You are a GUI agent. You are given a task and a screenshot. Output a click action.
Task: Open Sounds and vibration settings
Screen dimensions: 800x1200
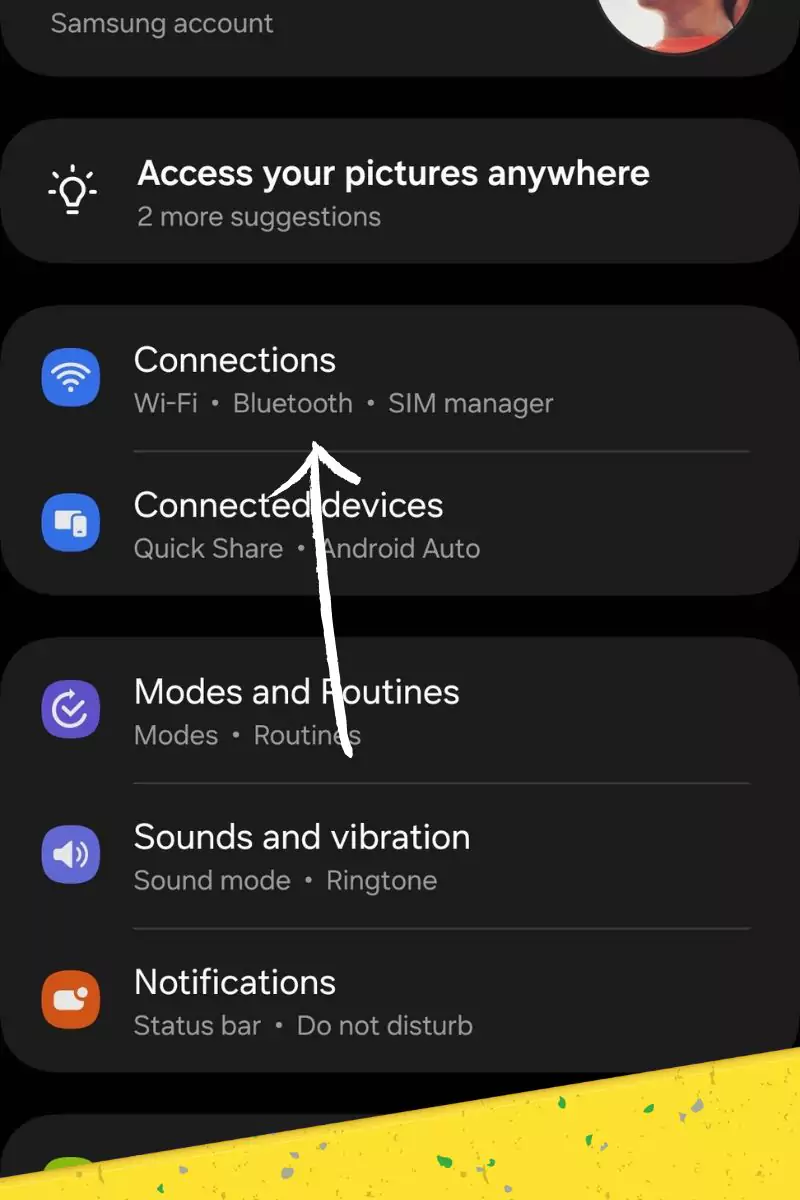pyautogui.click(x=302, y=837)
